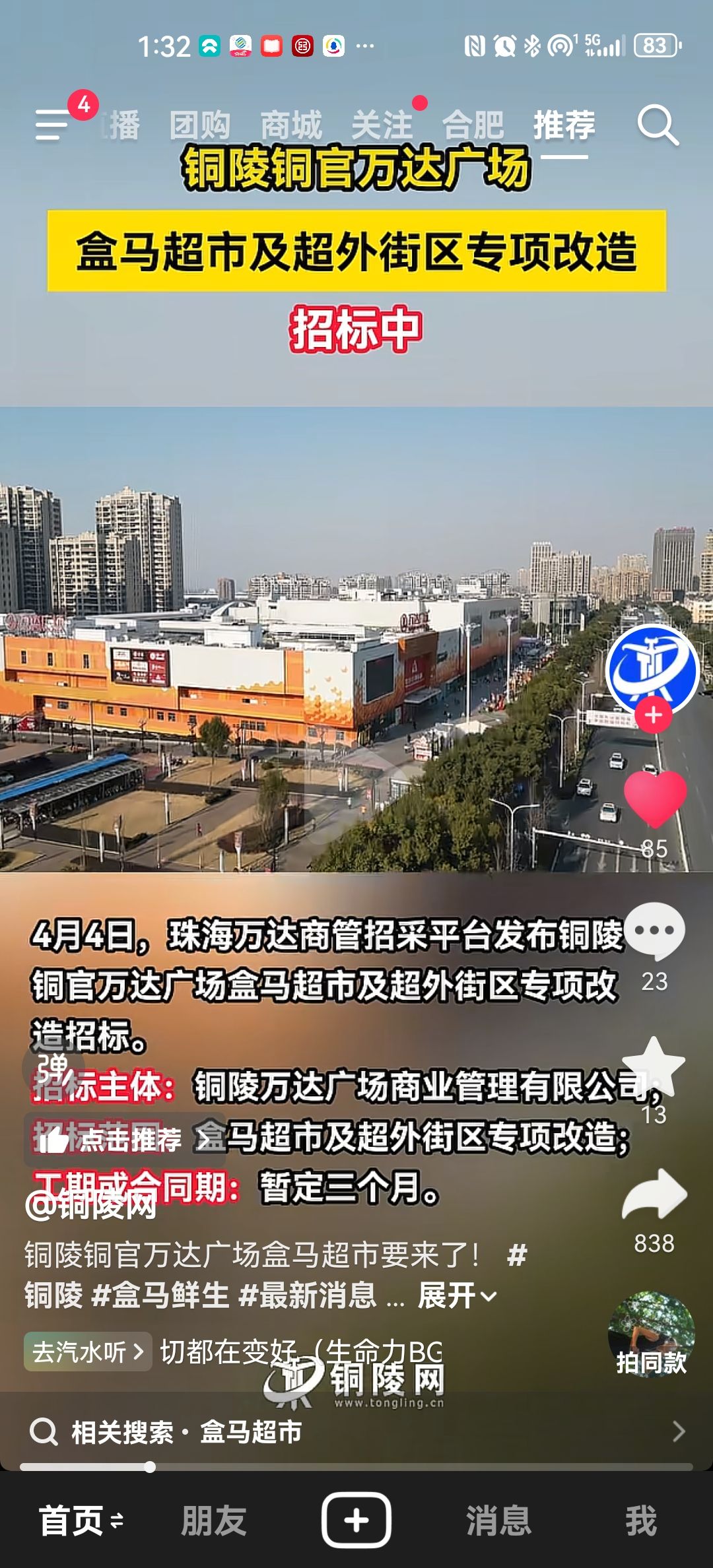
Task: Open the comments on this video
Action: [655, 931]
